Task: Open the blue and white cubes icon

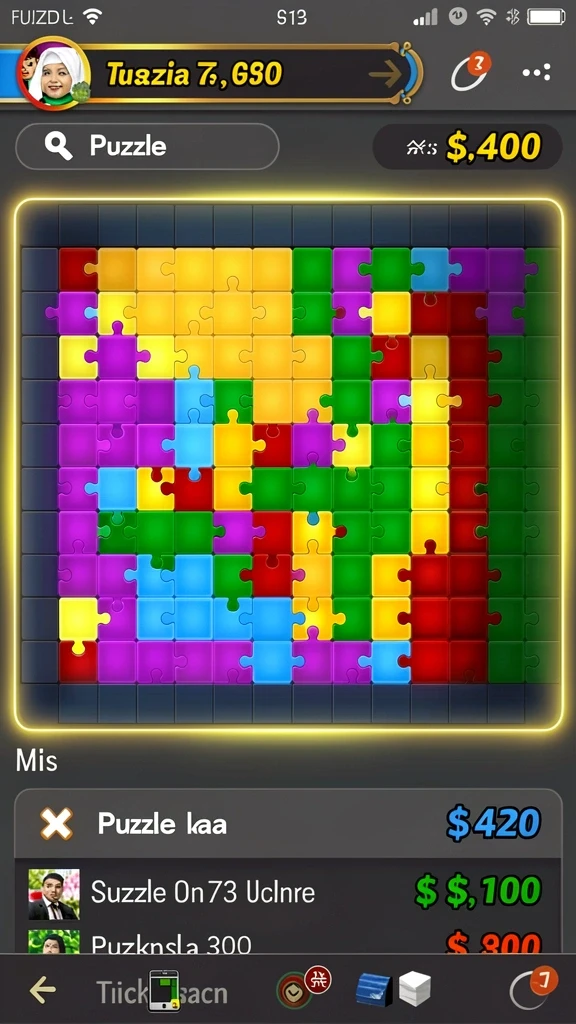Action: coord(394,989)
